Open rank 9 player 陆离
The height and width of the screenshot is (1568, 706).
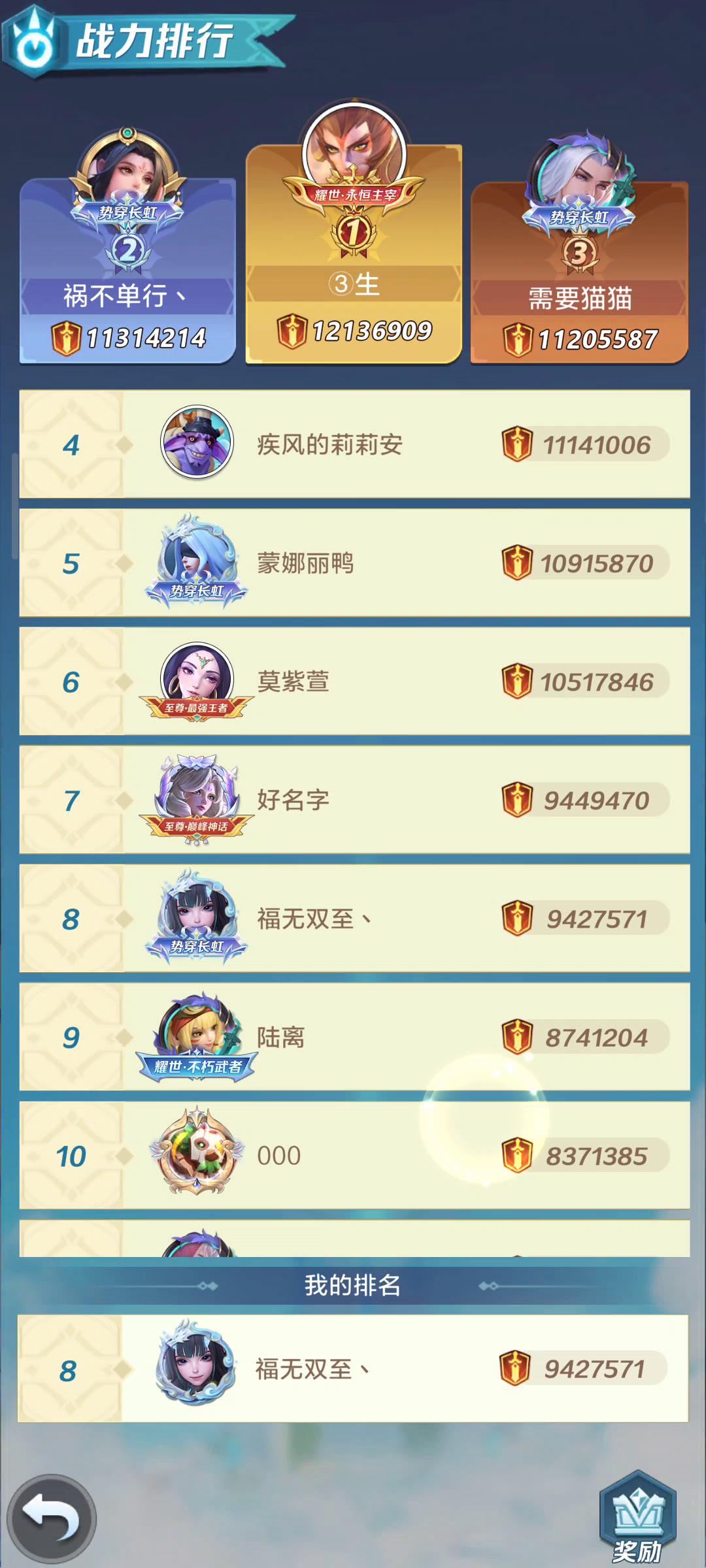click(354, 1037)
